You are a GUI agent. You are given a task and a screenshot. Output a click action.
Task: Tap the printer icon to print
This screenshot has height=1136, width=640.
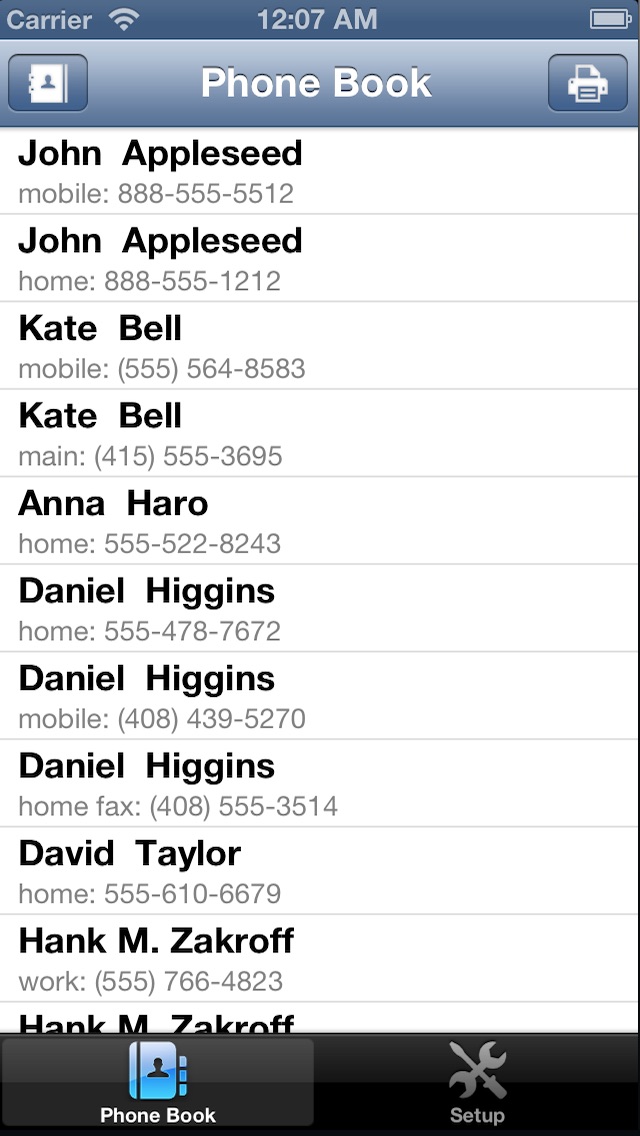point(588,83)
